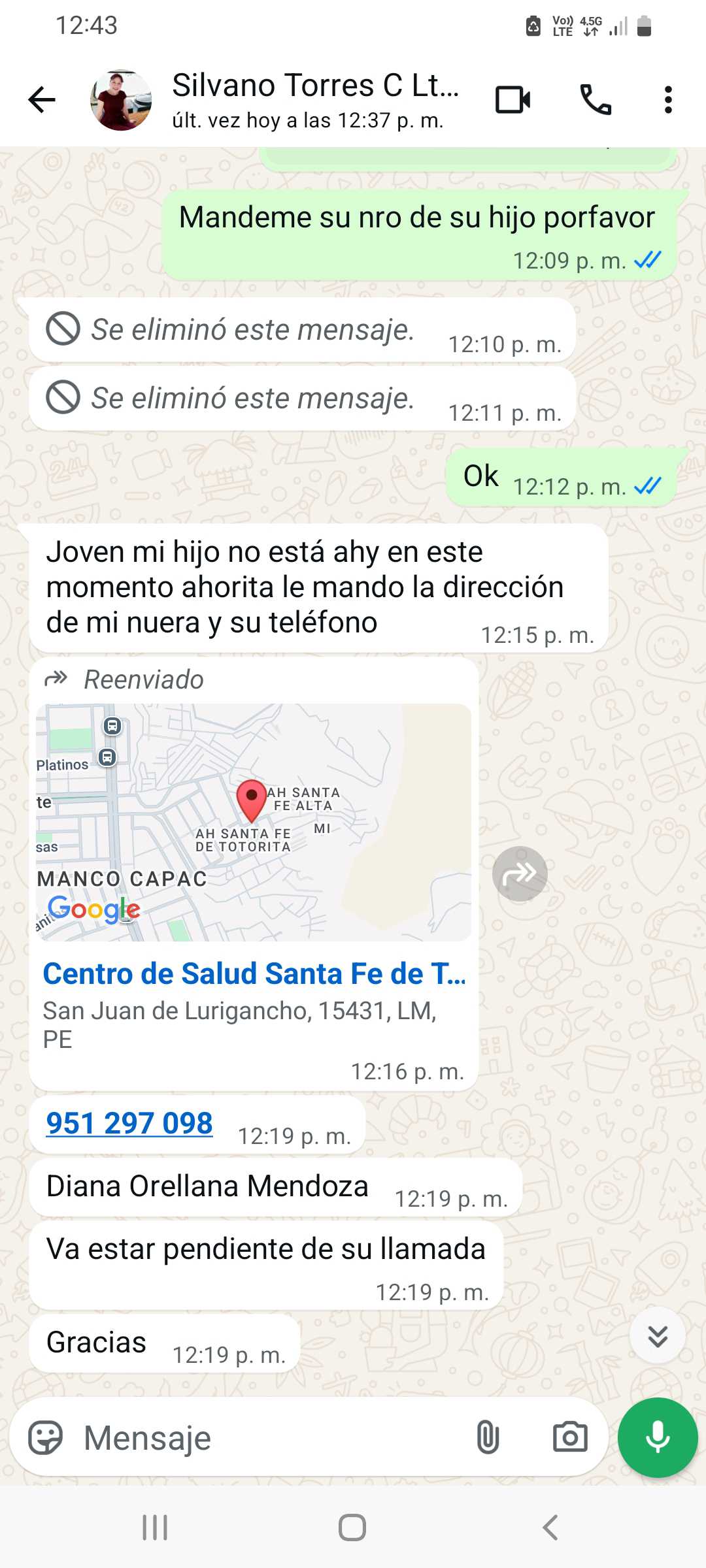
Task: Start a video call with Silvano
Action: point(513,100)
